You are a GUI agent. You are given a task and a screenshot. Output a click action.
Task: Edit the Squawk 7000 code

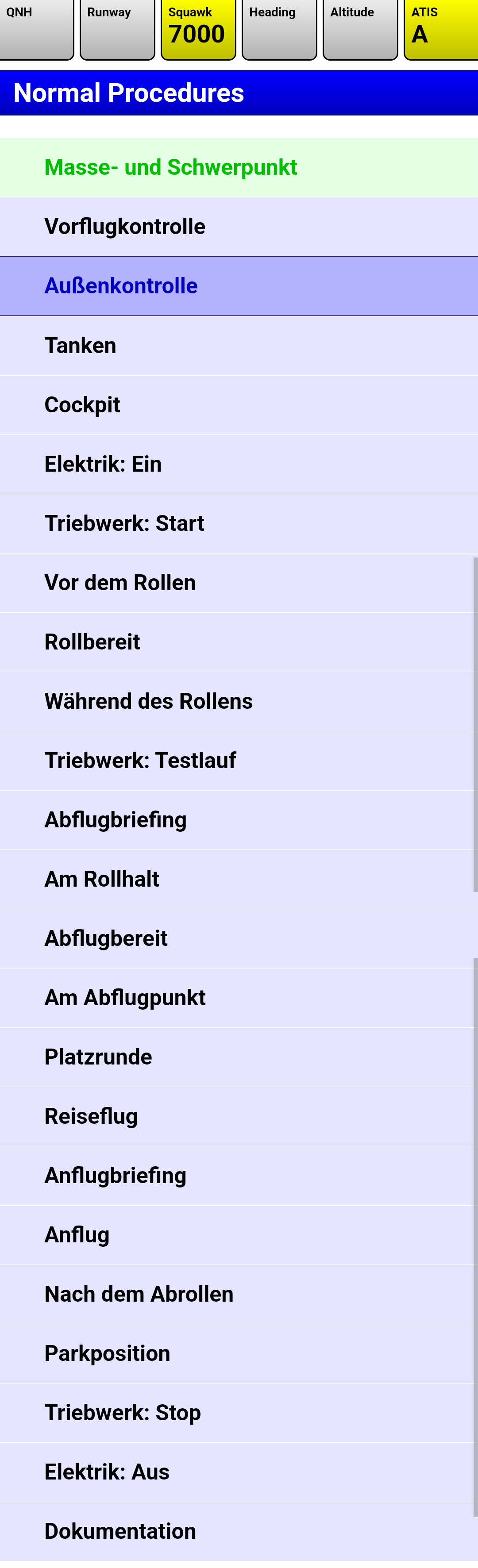pos(198,29)
